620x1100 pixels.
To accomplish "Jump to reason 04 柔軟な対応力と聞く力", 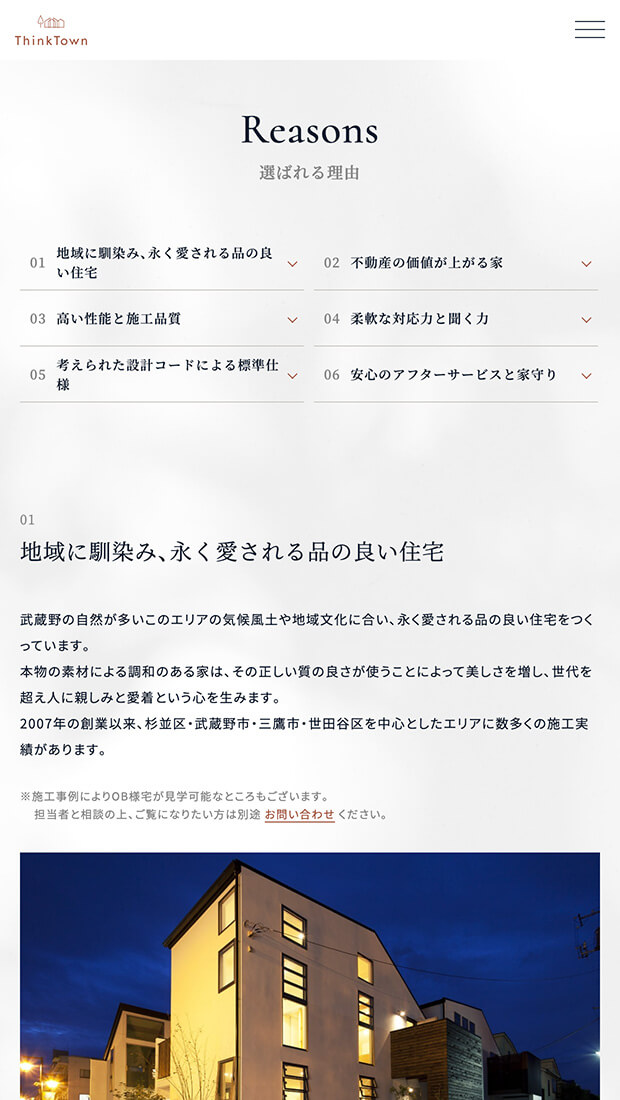I will tap(455, 319).
